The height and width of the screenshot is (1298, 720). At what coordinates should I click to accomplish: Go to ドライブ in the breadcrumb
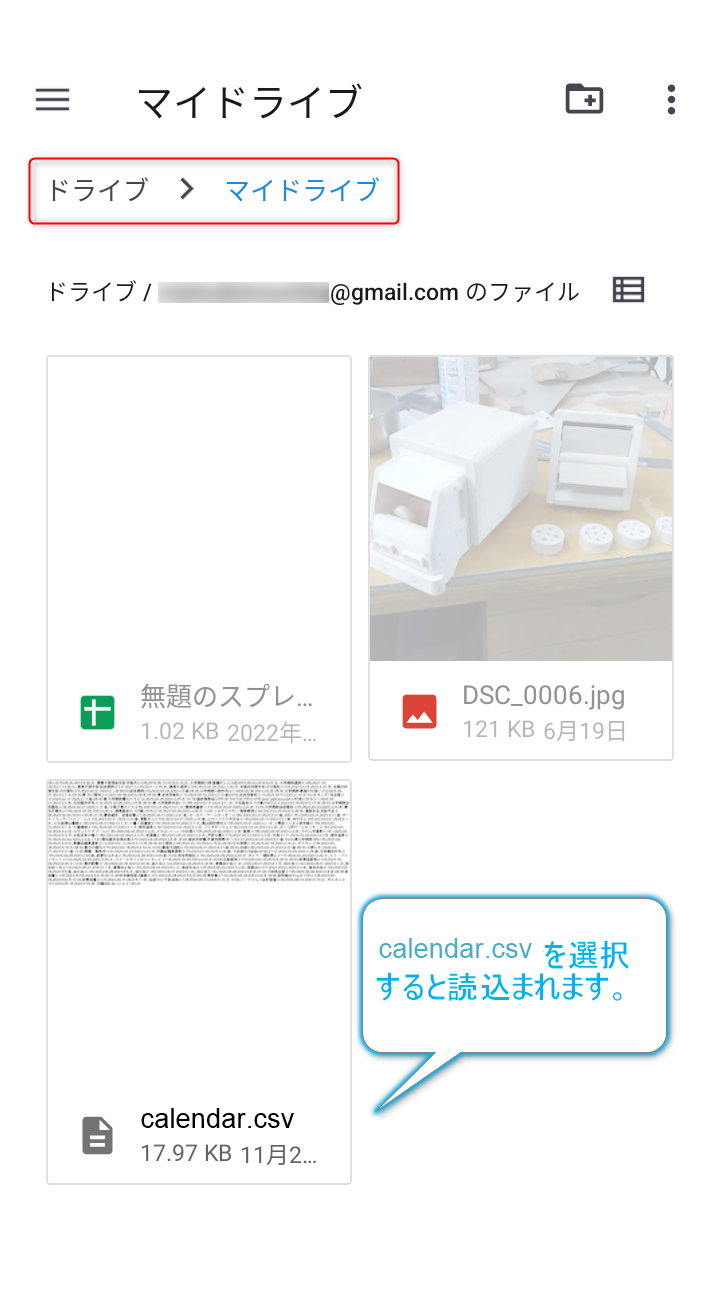tap(97, 190)
